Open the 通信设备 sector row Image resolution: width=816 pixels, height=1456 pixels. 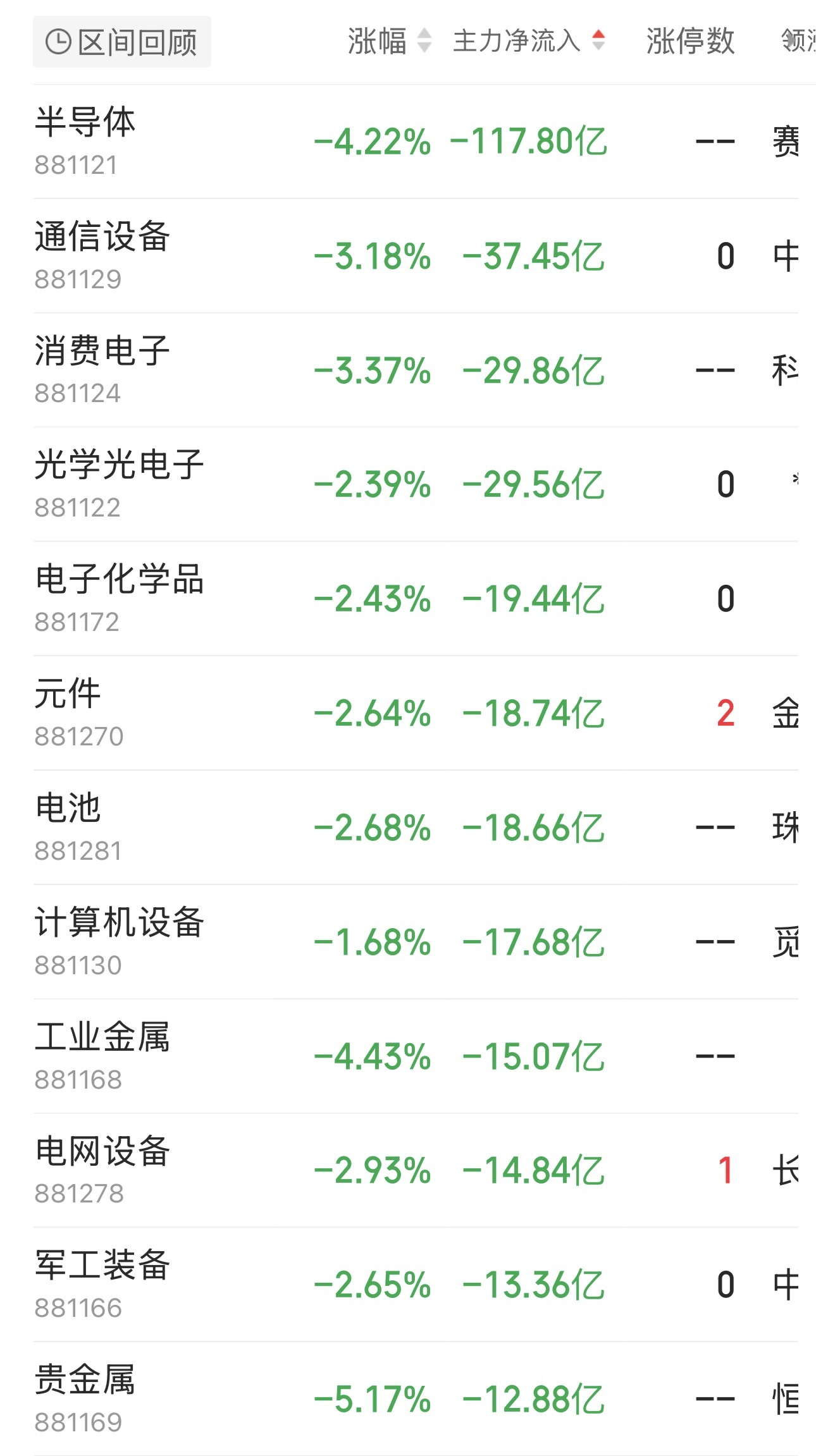pos(416,256)
